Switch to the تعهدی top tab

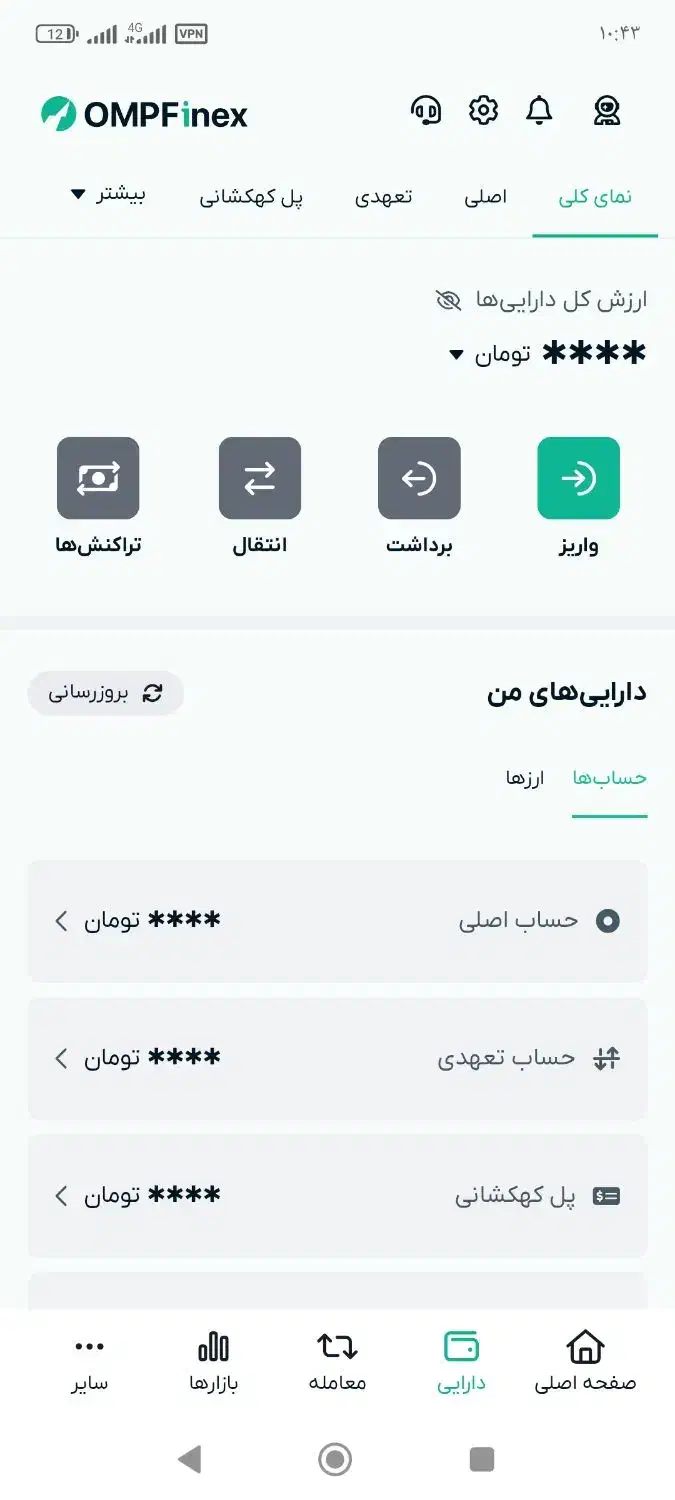(384, 197)
